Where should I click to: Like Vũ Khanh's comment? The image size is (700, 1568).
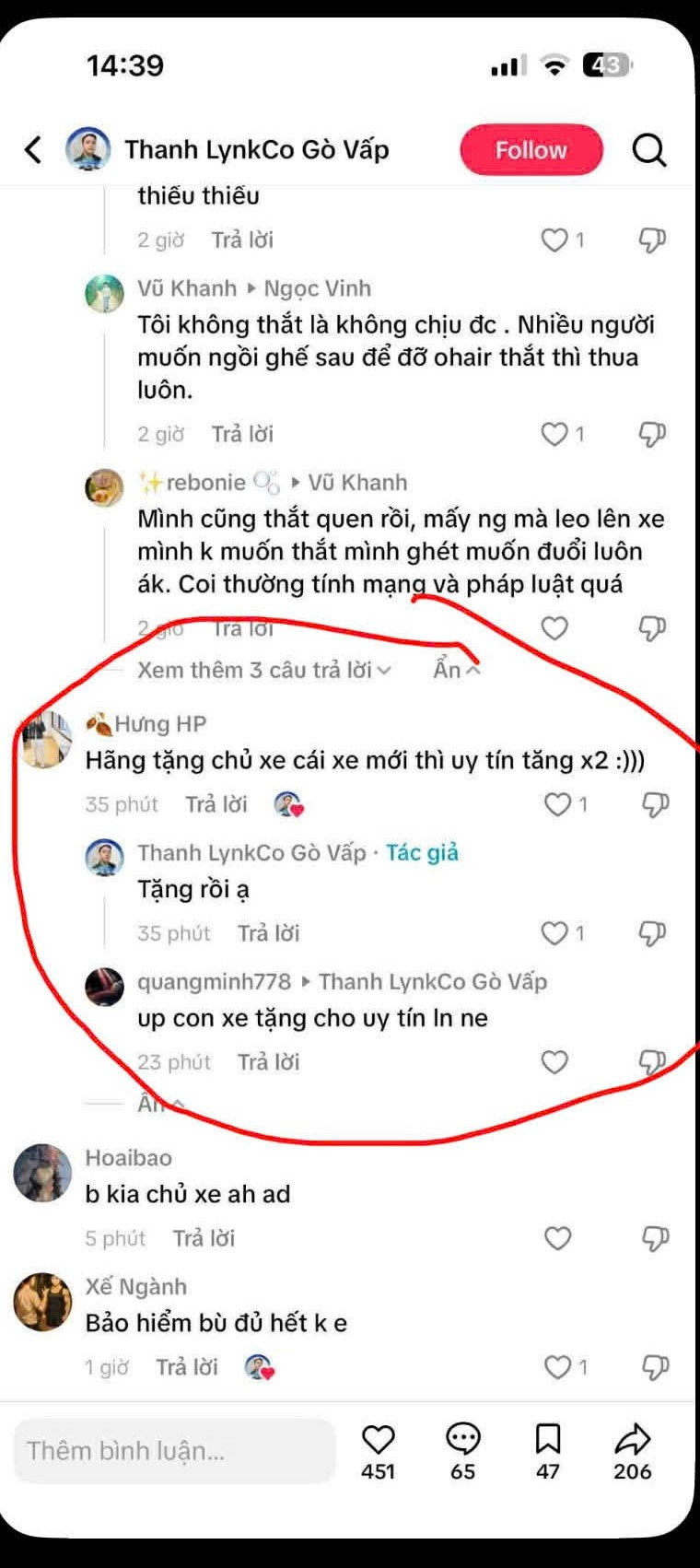[554, 434]
